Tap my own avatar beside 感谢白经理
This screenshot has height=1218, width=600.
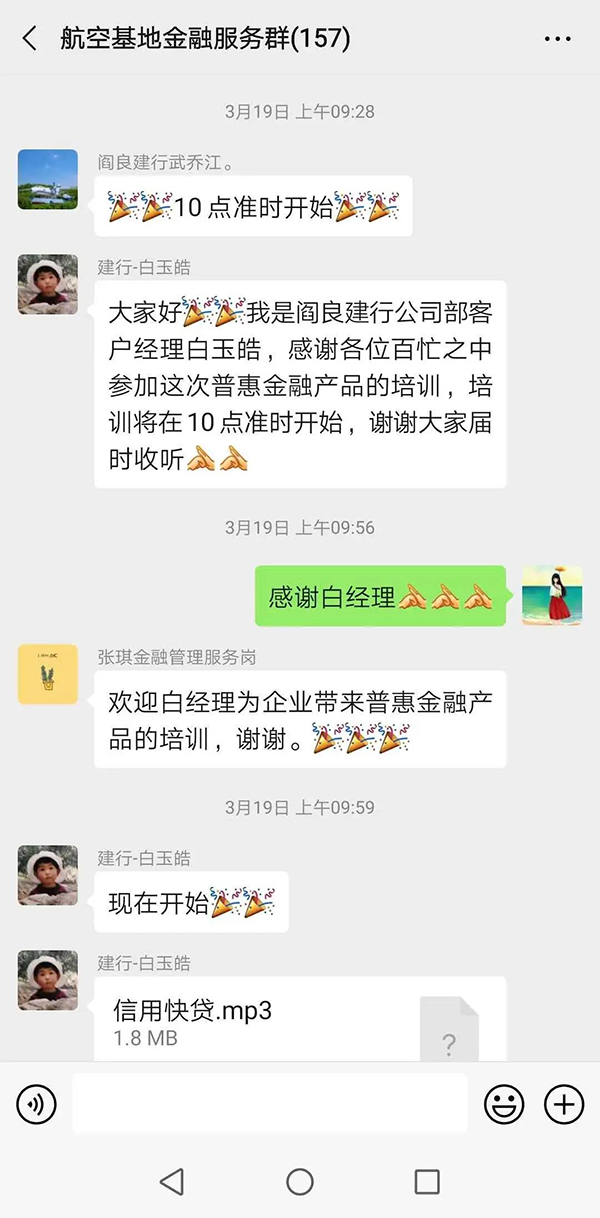552,595
